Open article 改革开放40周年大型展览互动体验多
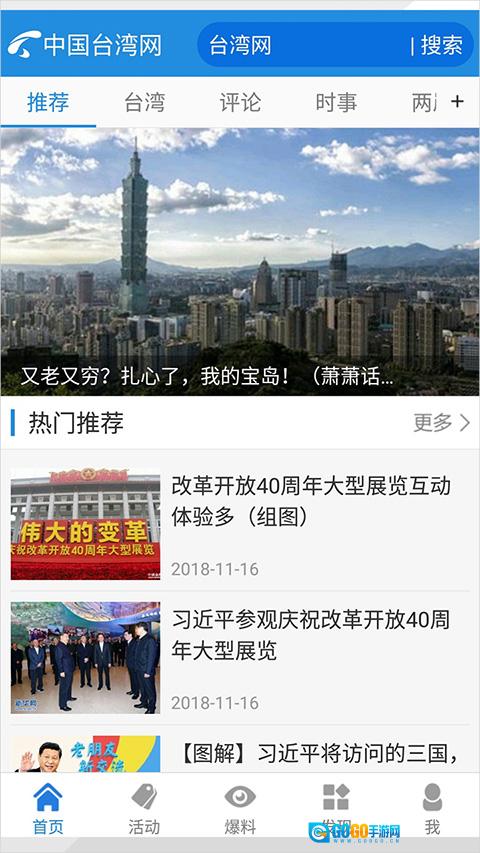Image resolution: width=480 pixels, height=853 pixels. point(240,524)
